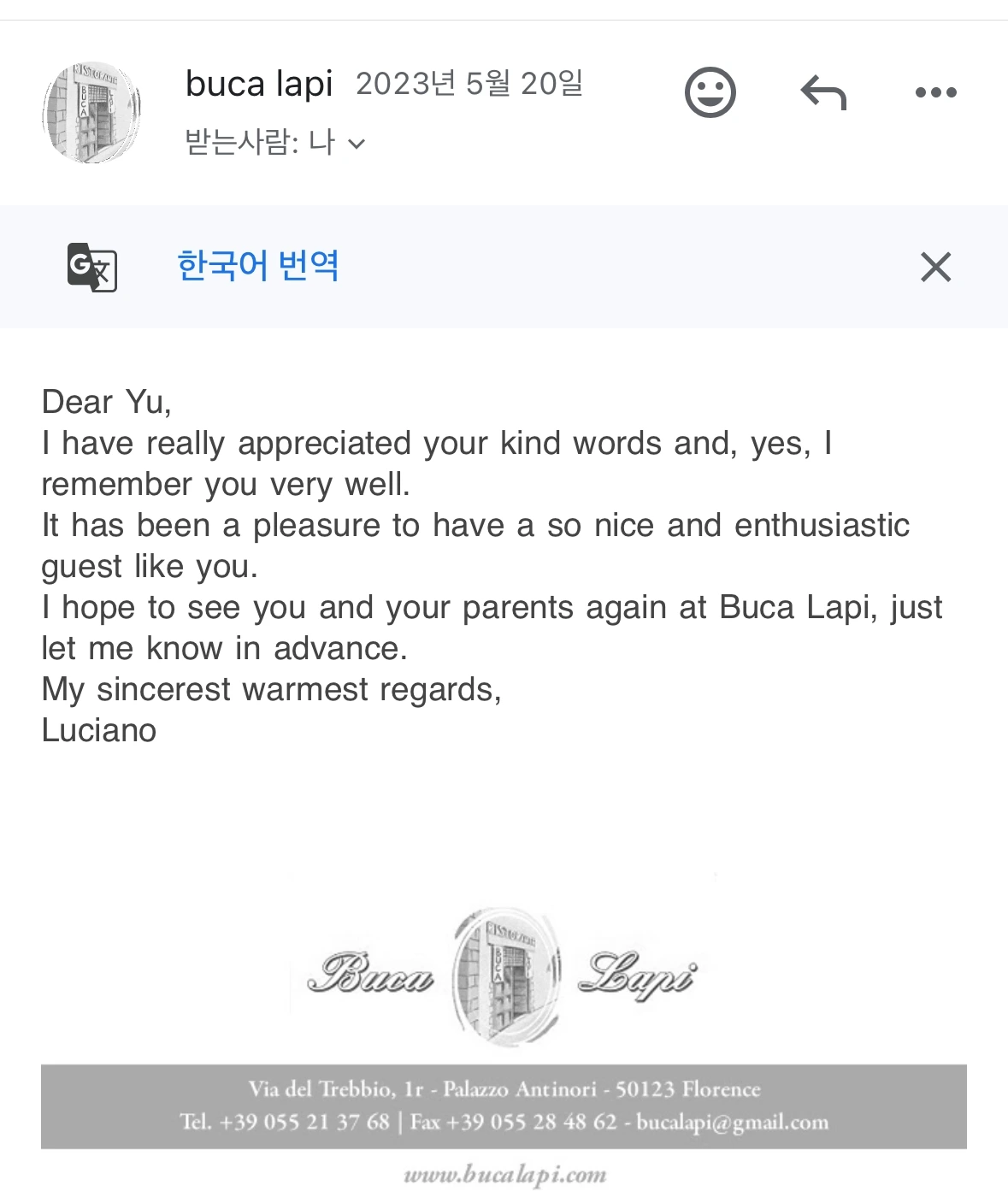Translate the email with 한국어 번역
Image resolution: width=1008 pixels, height=1191 pixels.
click(257, 266)
